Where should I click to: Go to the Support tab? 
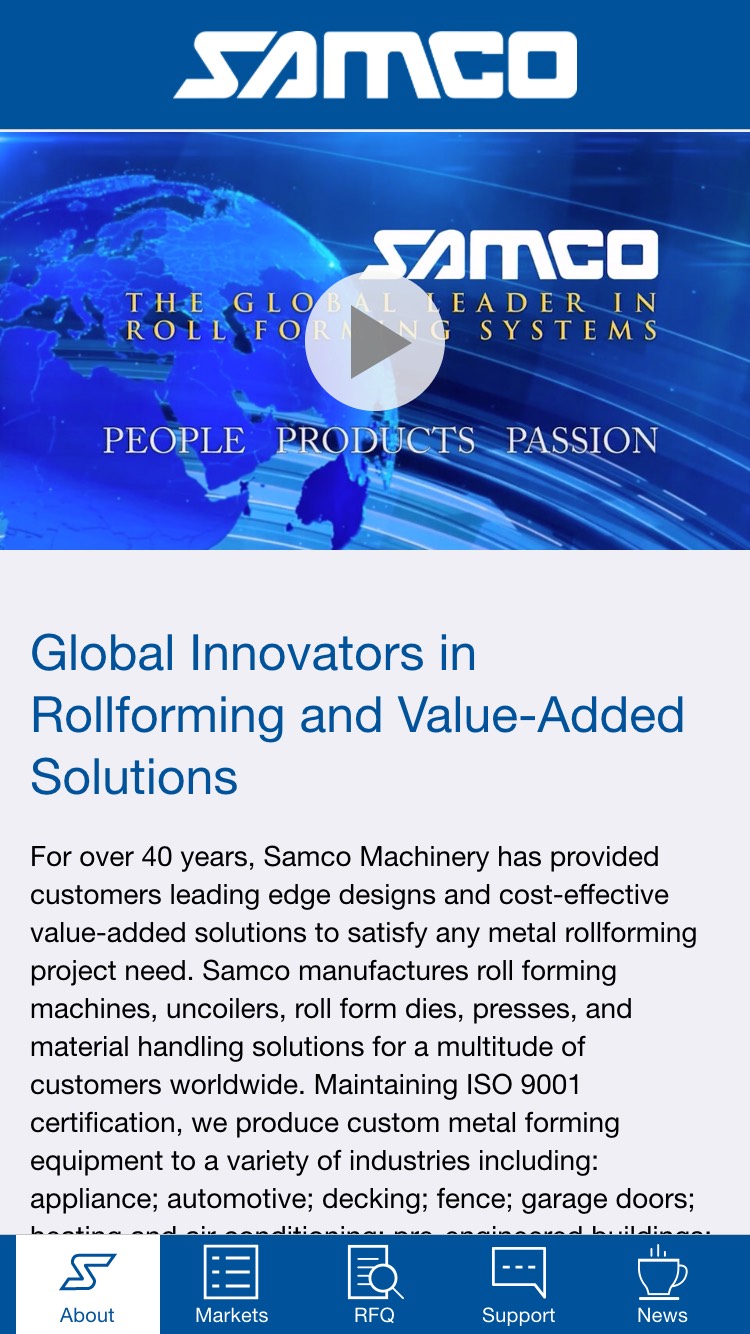click(518, 1285)
